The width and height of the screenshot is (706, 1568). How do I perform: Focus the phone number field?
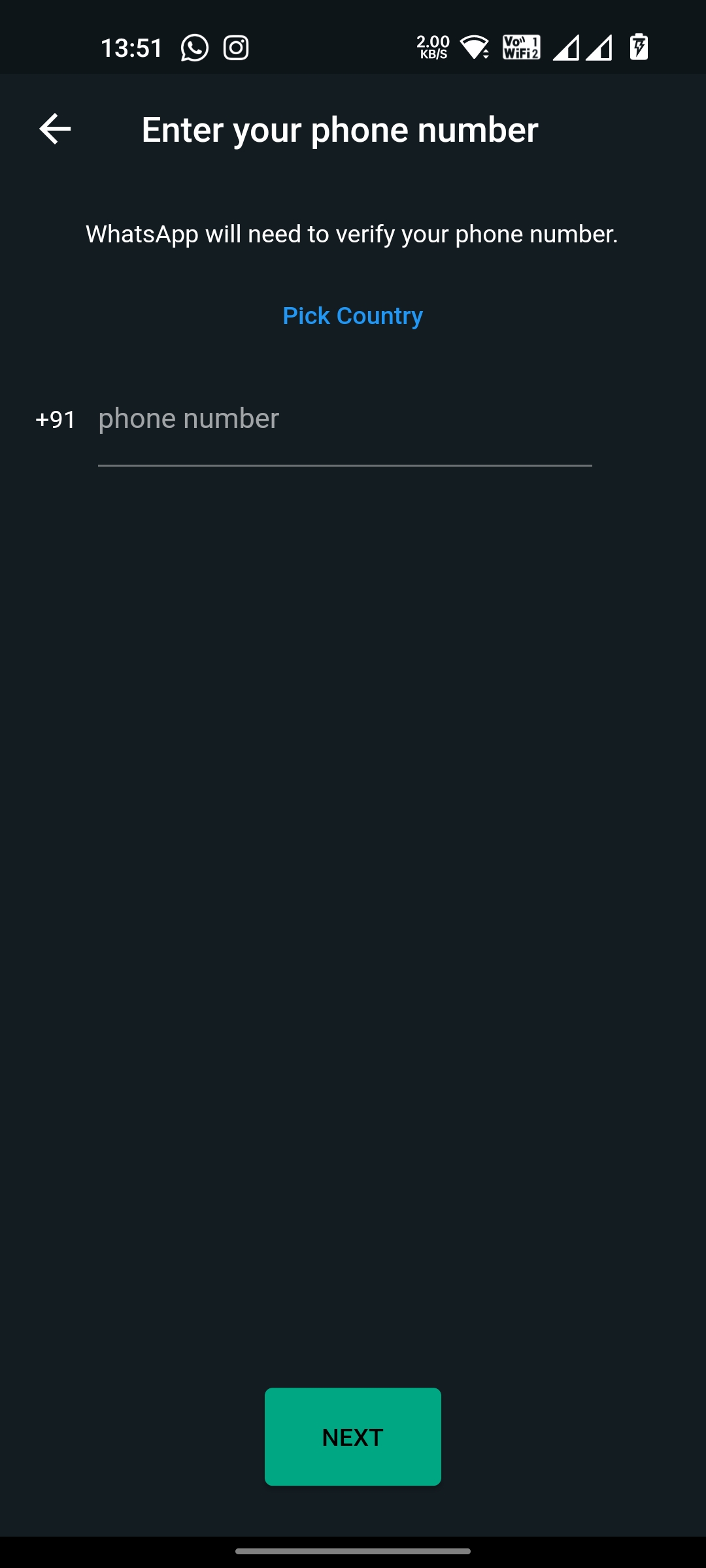pos(345,419)
